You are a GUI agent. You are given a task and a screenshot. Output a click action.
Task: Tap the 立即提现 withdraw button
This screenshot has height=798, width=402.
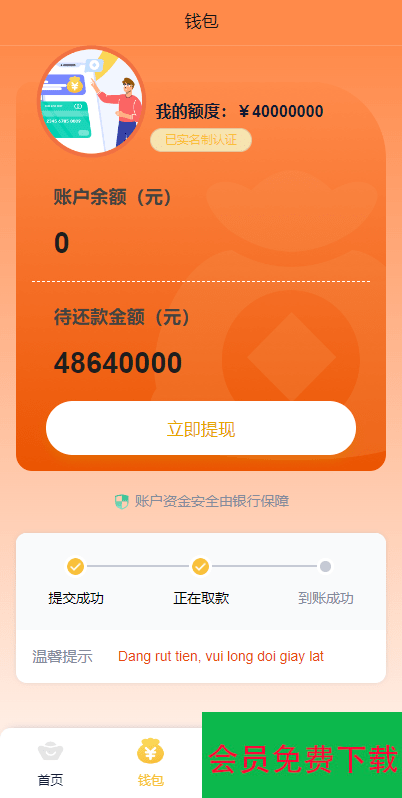click(201, 428)
